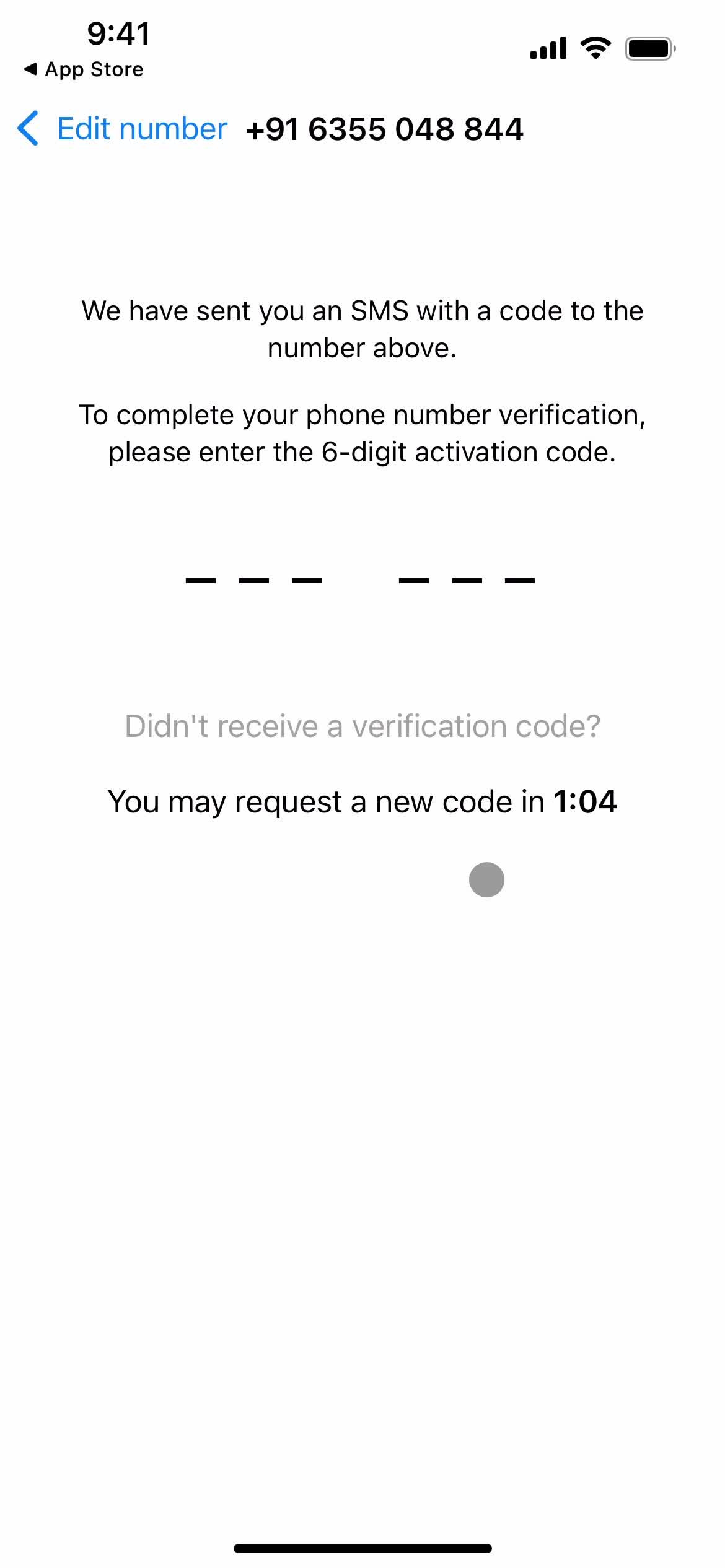This screenshot has width=725, height=1568.
Task: Tap the clock showing 9:41
Action: pyautogui.click(x=118, y=33)
